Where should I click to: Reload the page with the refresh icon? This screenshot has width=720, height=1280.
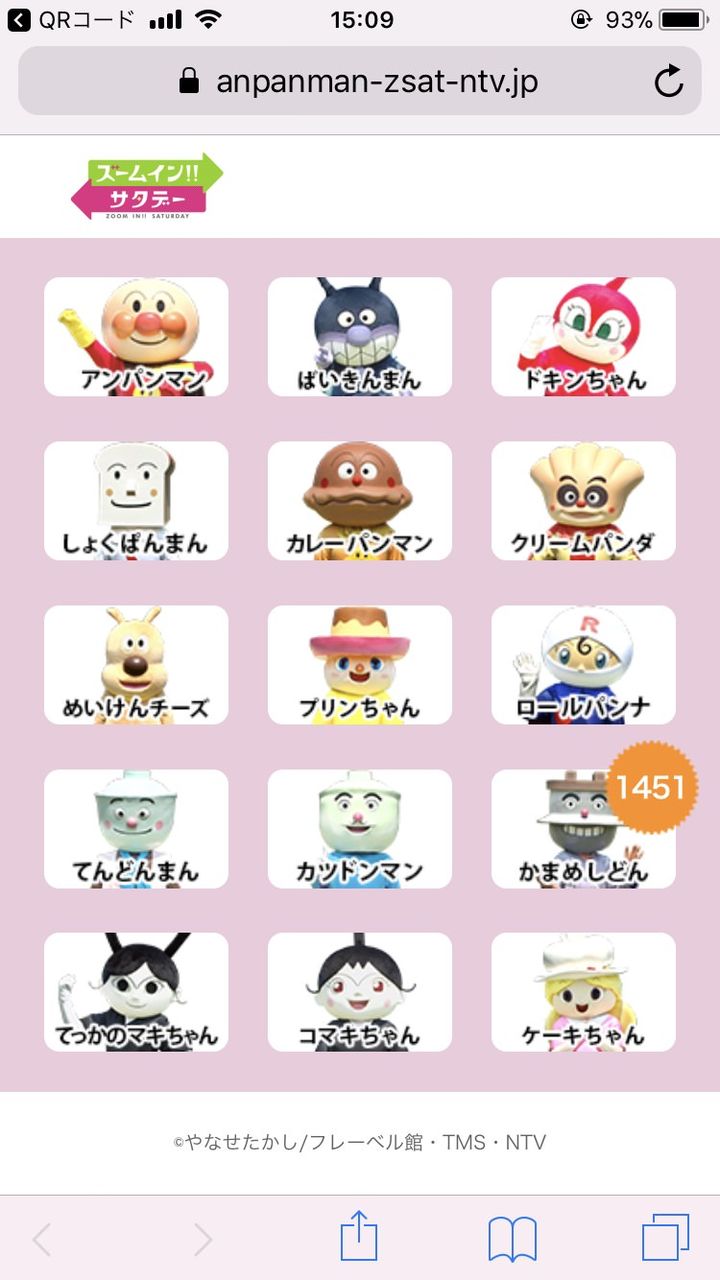click(x=668, y=81)
